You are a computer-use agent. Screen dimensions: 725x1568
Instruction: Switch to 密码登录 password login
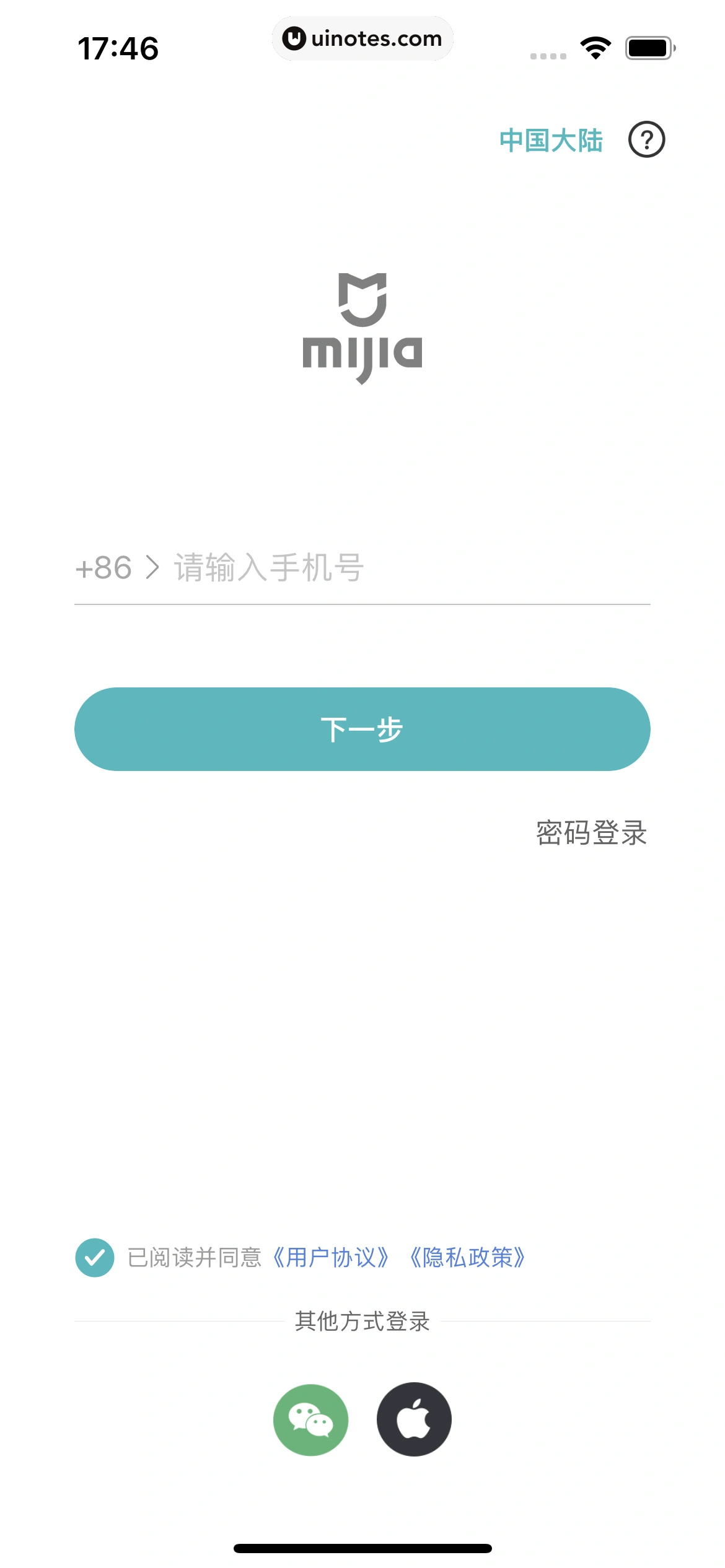click(x=591, y=833)
